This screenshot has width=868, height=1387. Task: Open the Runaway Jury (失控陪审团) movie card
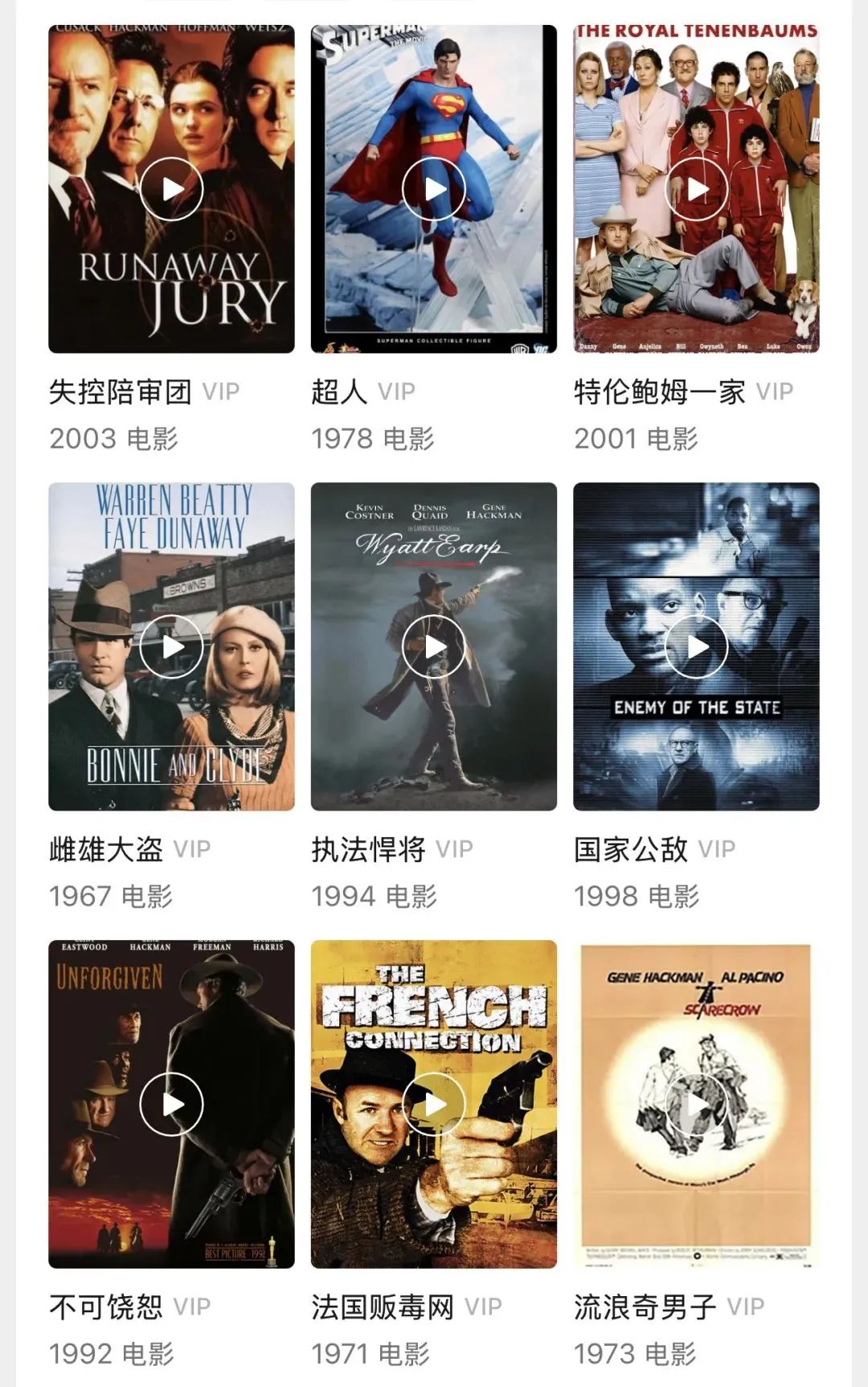point(171,190)
